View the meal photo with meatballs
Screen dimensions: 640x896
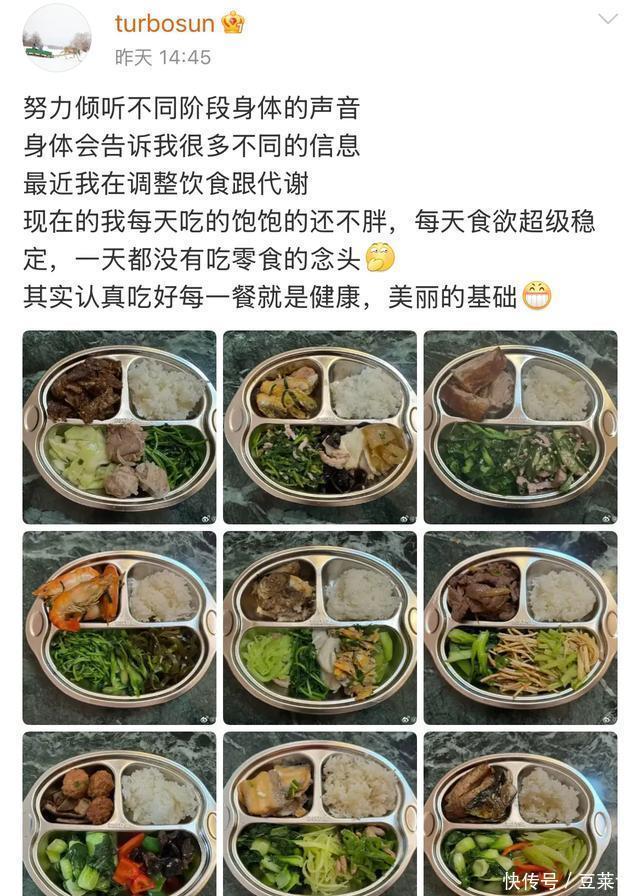pyautogui.click(x=119, y=814)
